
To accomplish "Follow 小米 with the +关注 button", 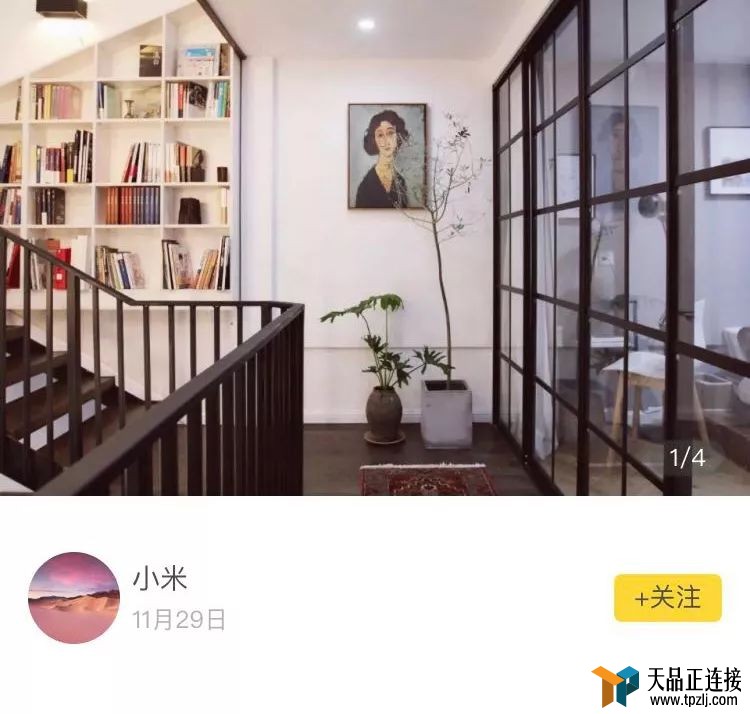I will [667, 598].
